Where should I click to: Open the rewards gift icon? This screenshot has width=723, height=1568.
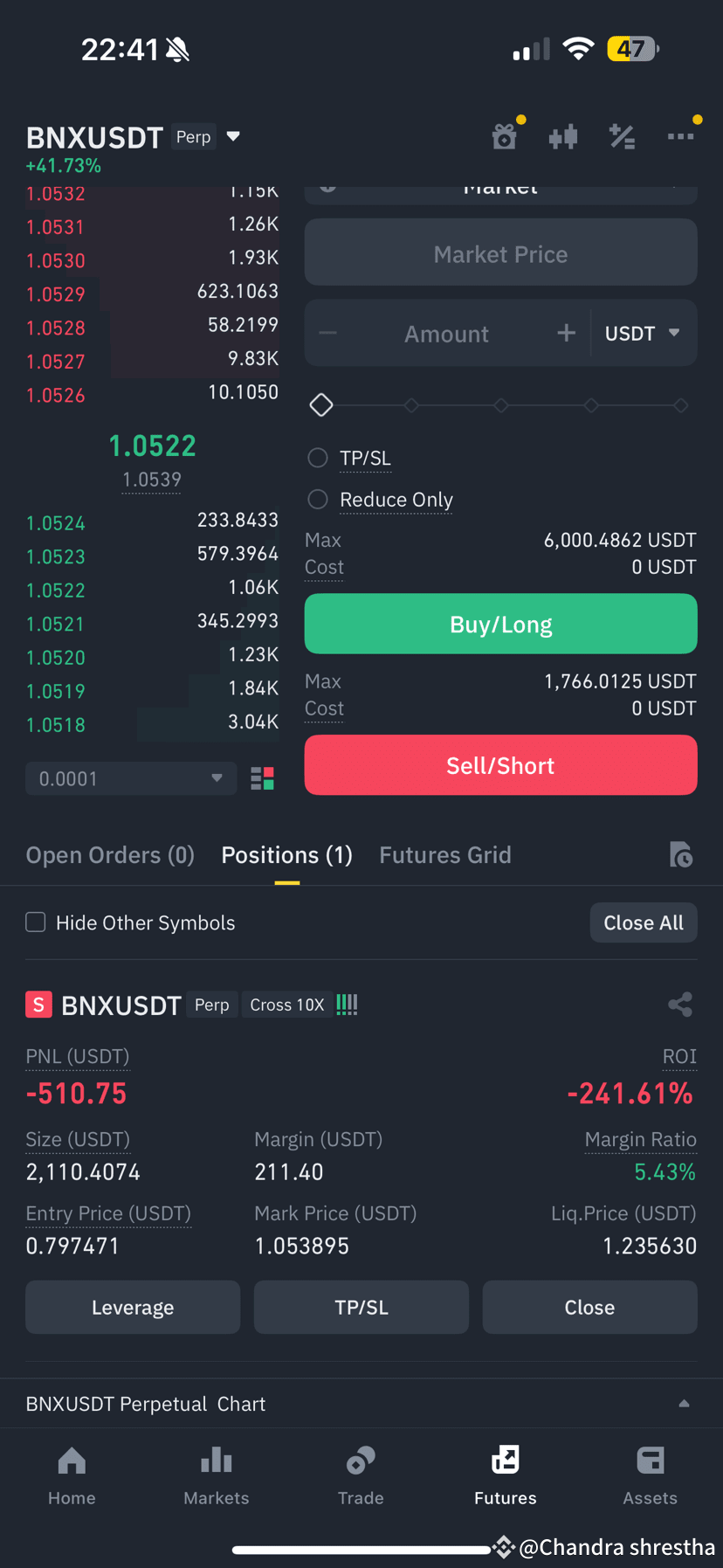click(505, 136)
